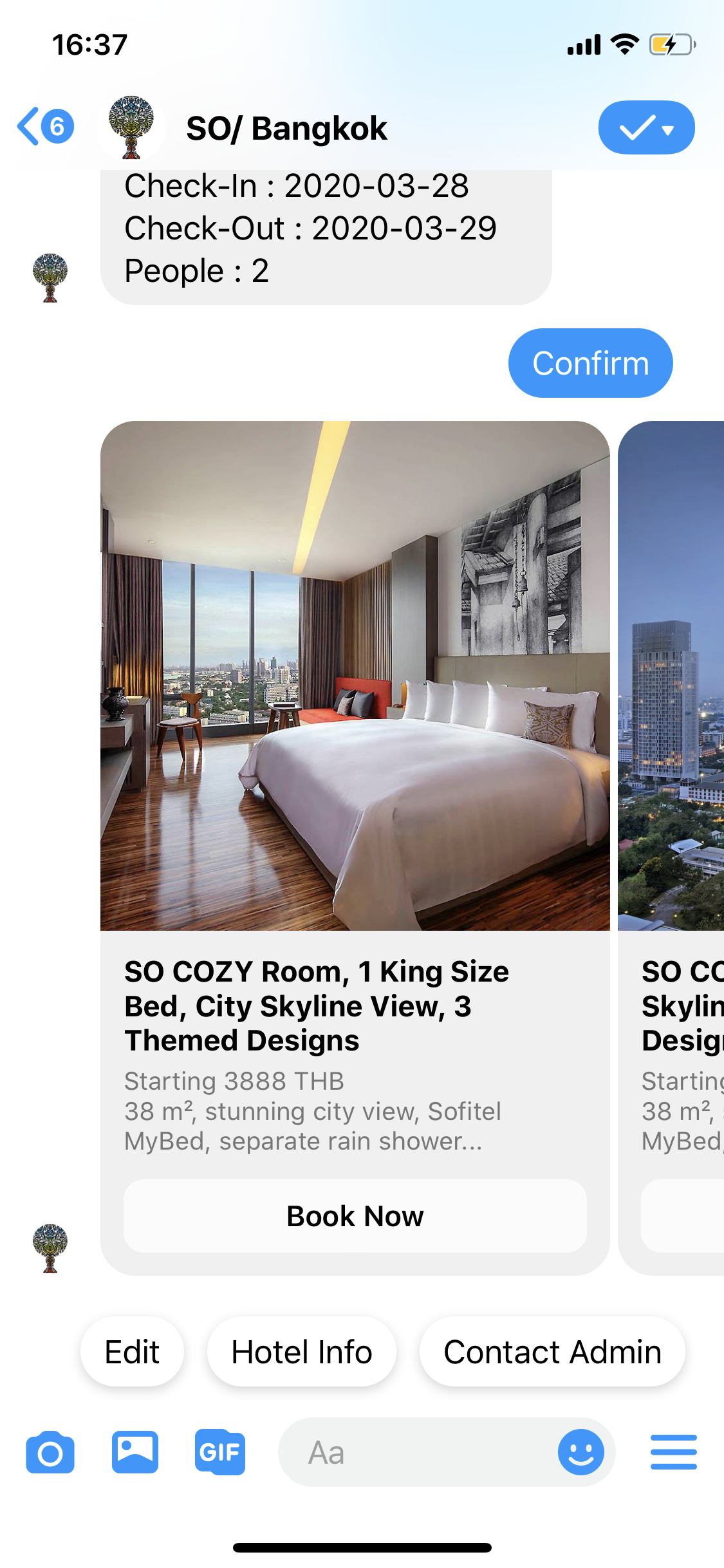
Task: Open the SO/ Bangkok profile header
Action: point(286,128)
